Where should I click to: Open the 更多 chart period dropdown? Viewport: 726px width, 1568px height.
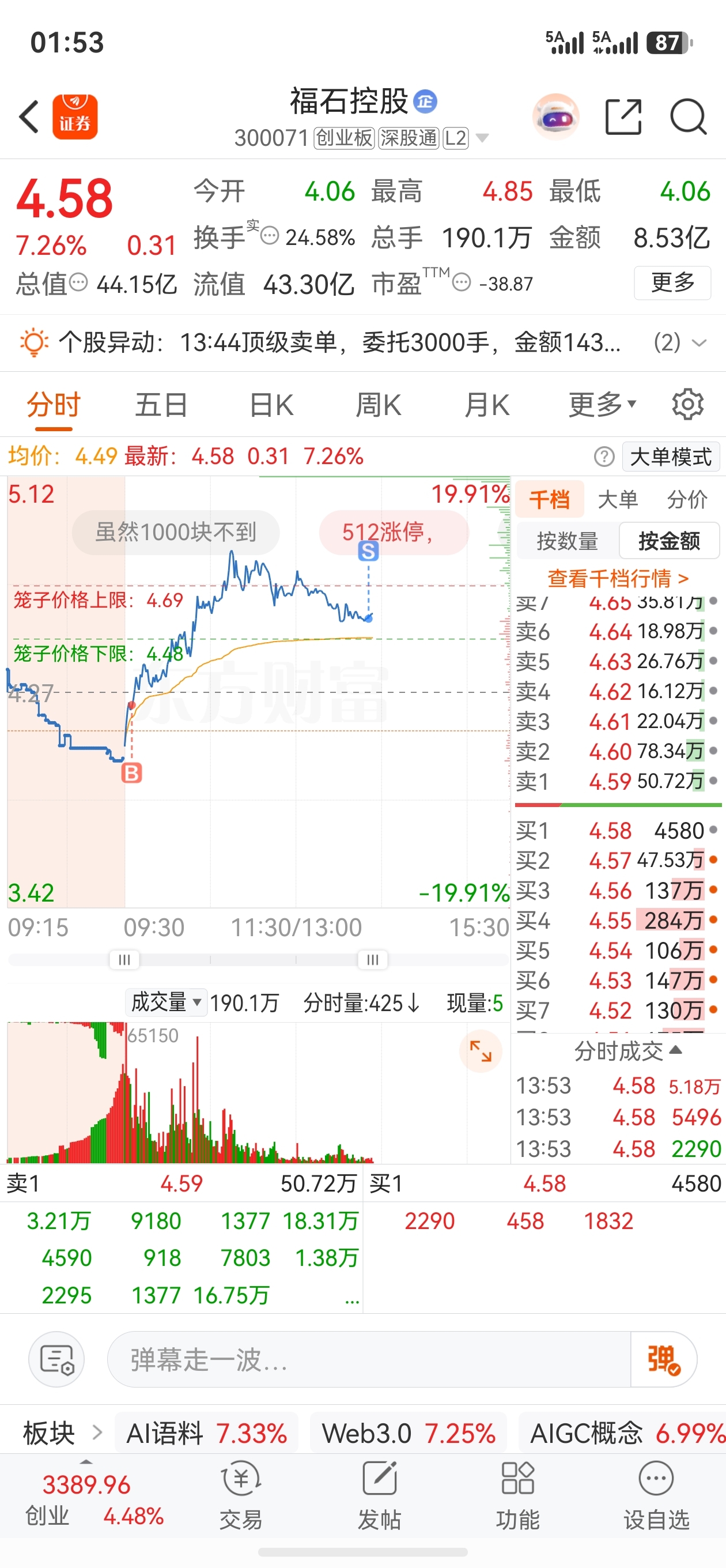(x=603, y=405)
